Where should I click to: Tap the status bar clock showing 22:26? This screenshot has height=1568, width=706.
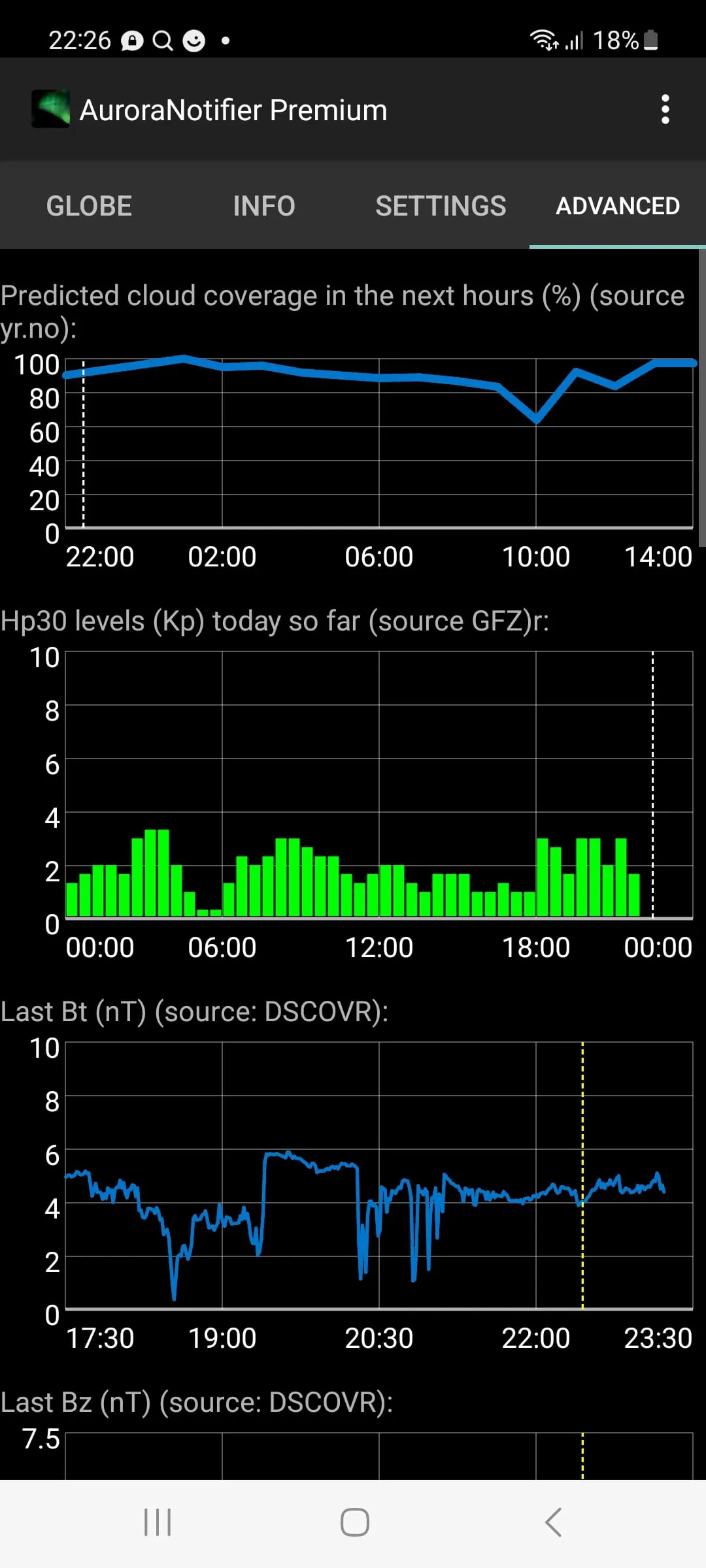(78, 41)
